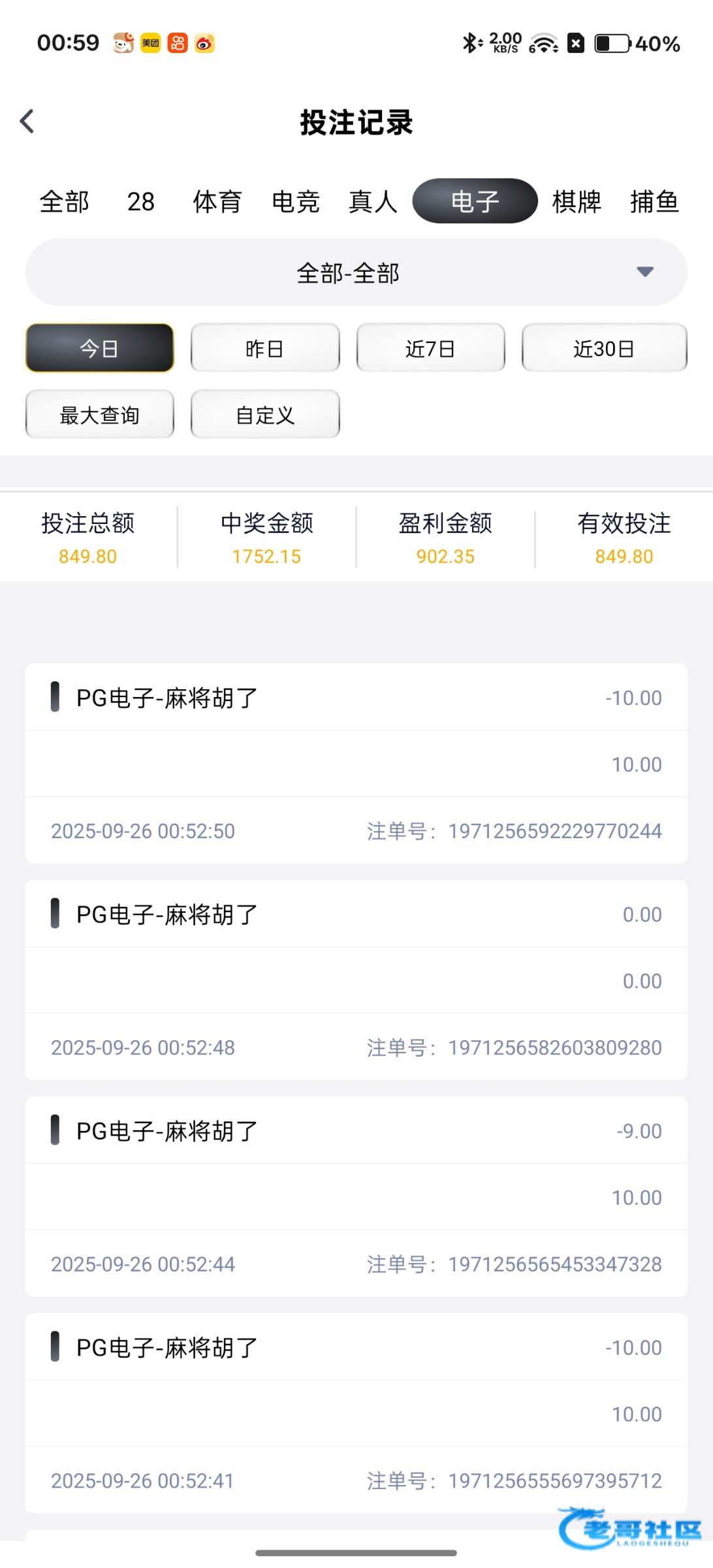
Task: Tap the 最大查询 button
Action: pyautogui.click(x=100, y=415)
